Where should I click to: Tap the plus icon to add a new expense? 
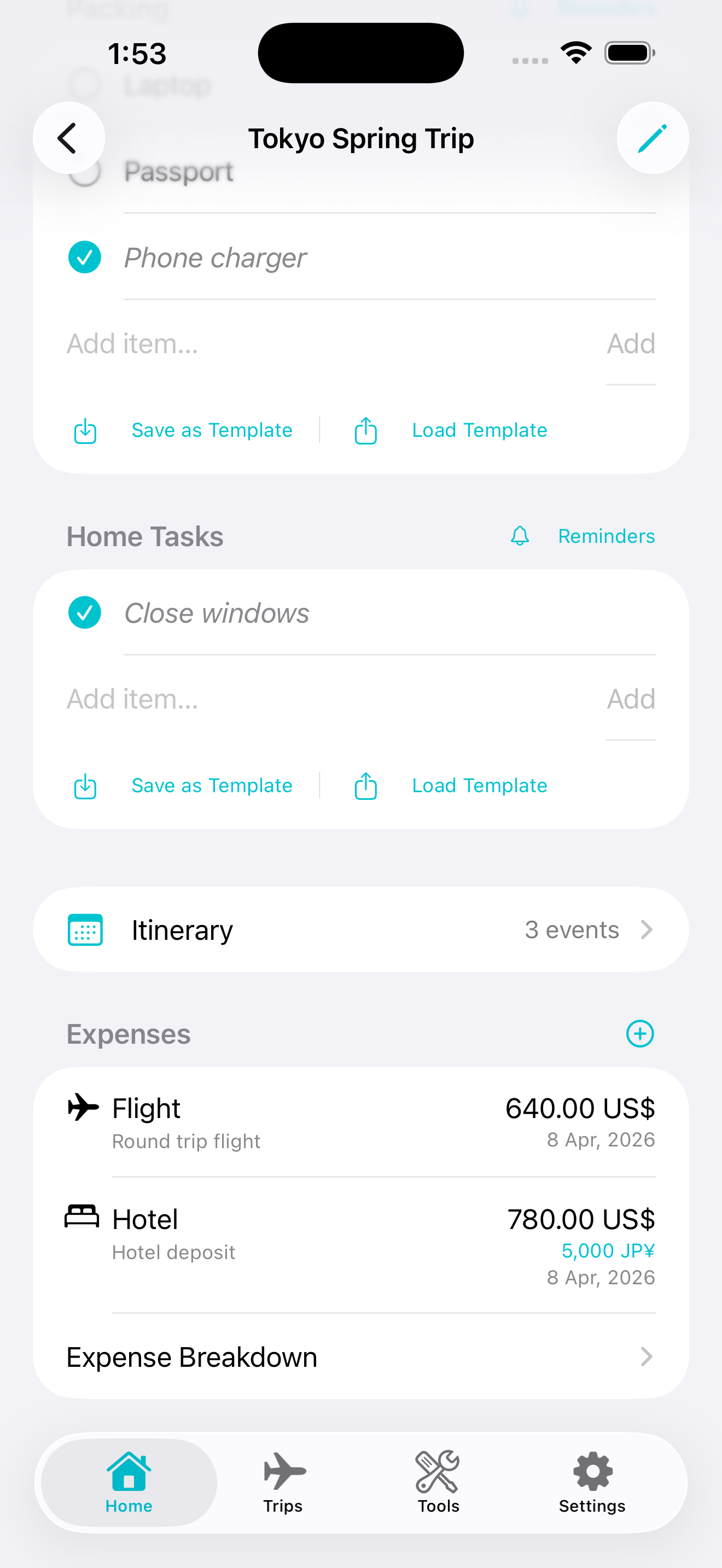tap(639, 1033)
